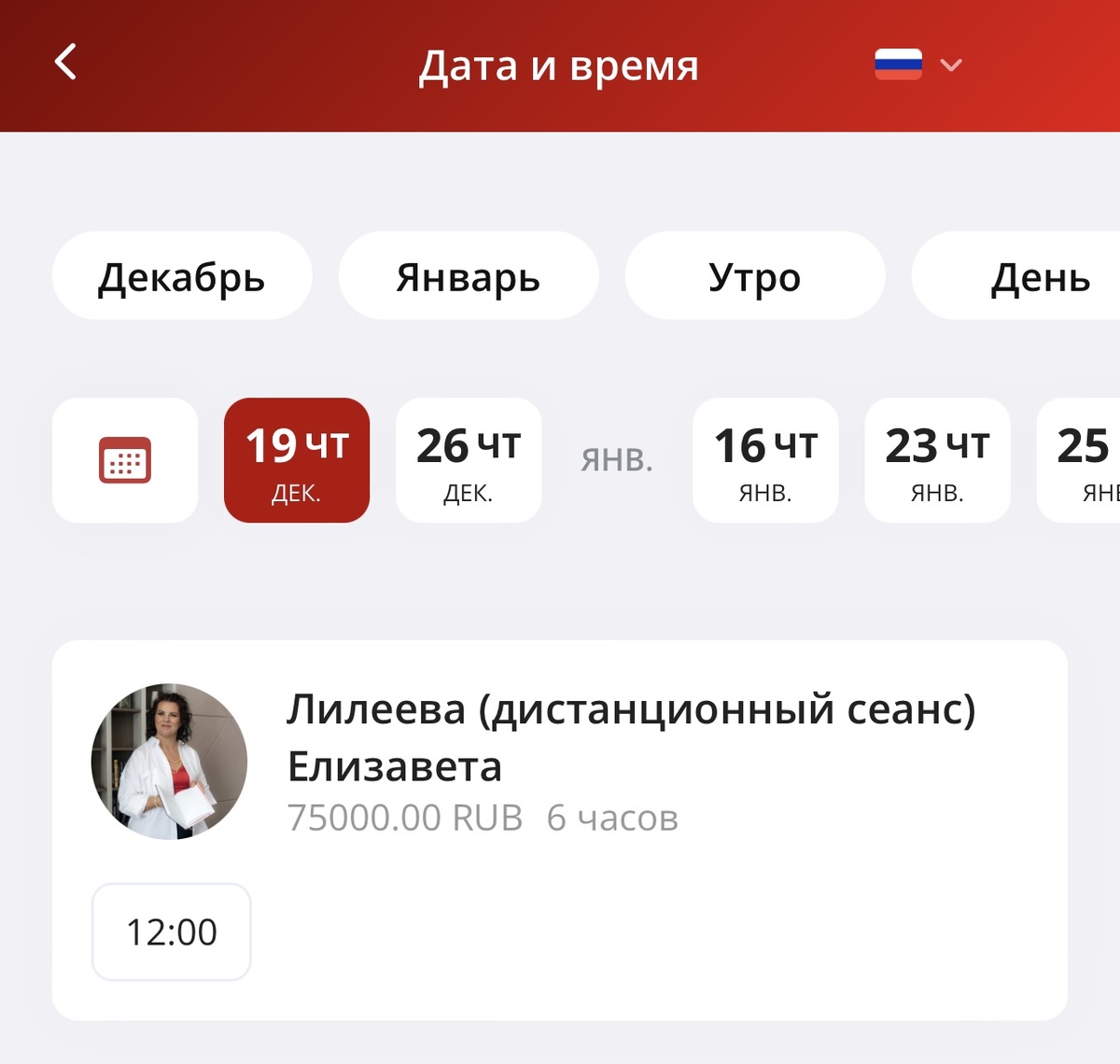Viewport: 1120px width, 1064px height.
Task: Select the date 19 ЧТ дек.
Action: 297,460
